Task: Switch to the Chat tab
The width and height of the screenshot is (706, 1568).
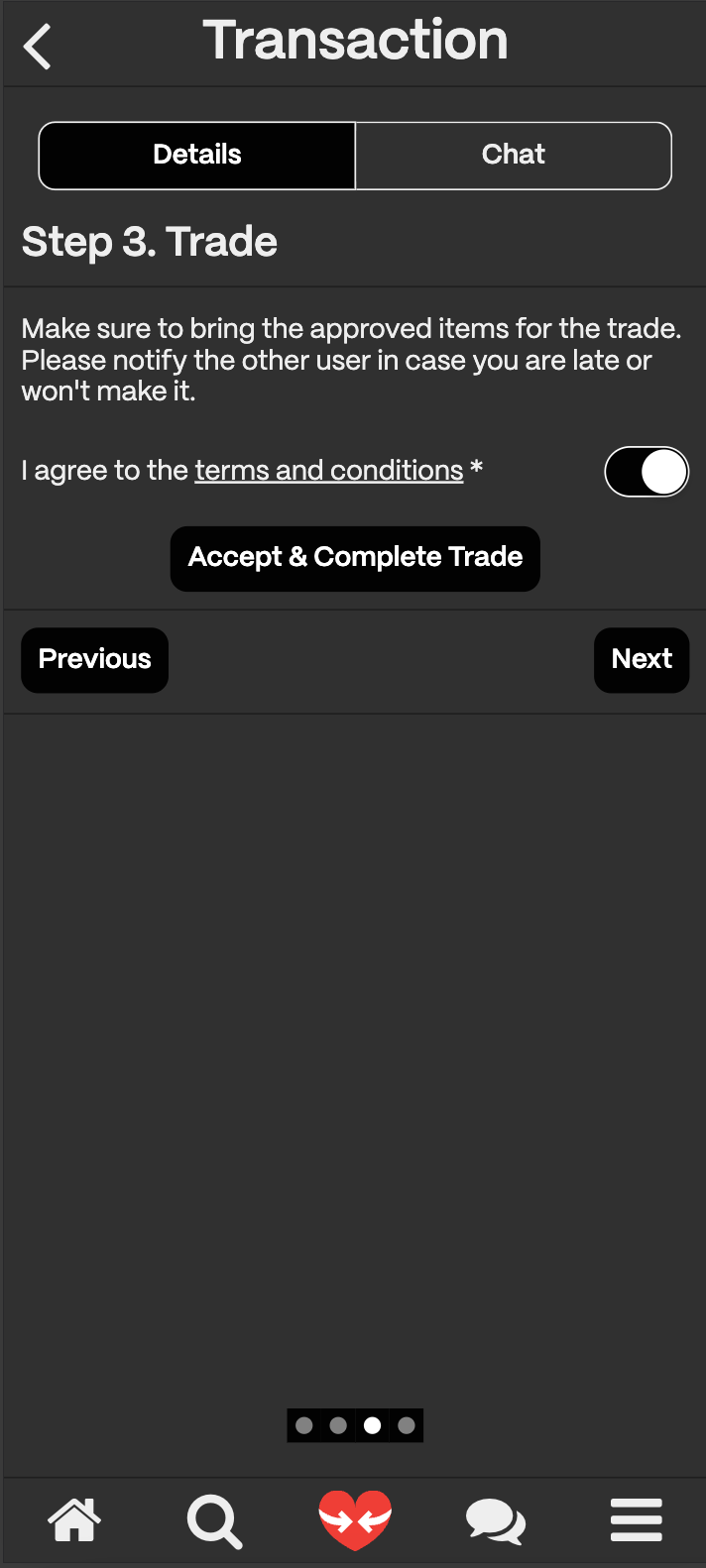Action: 514,156
